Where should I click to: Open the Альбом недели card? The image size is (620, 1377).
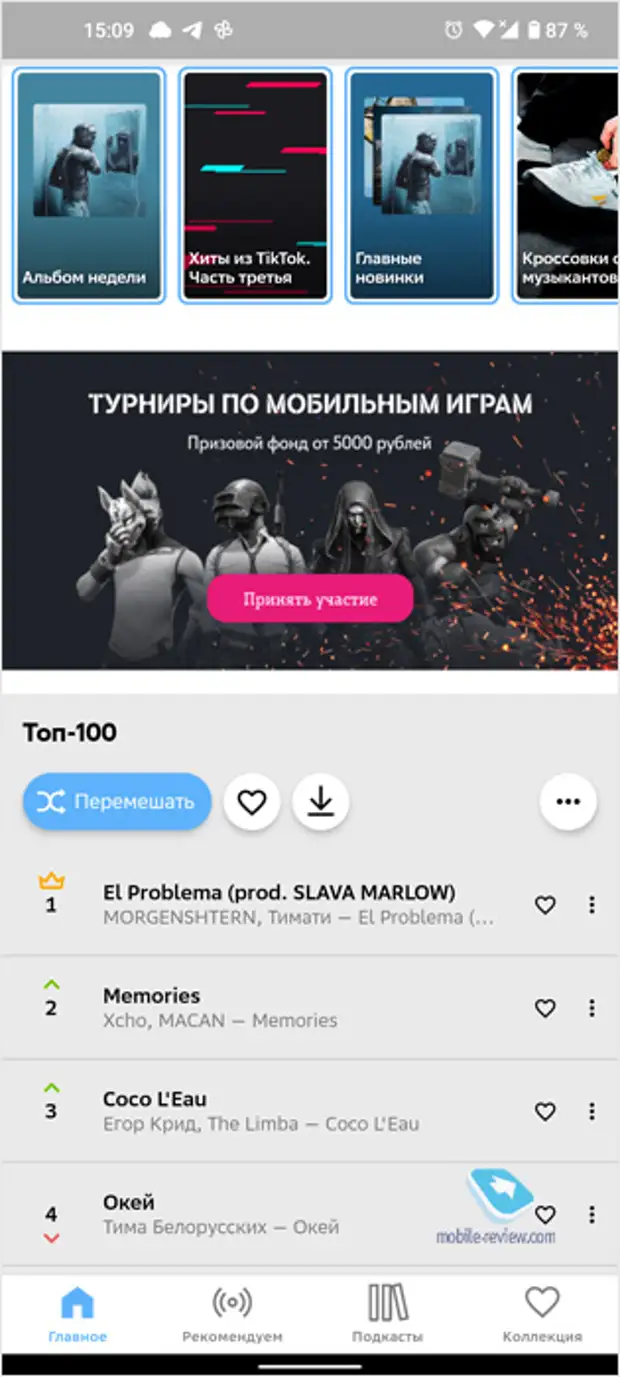(x=88, y=186)
